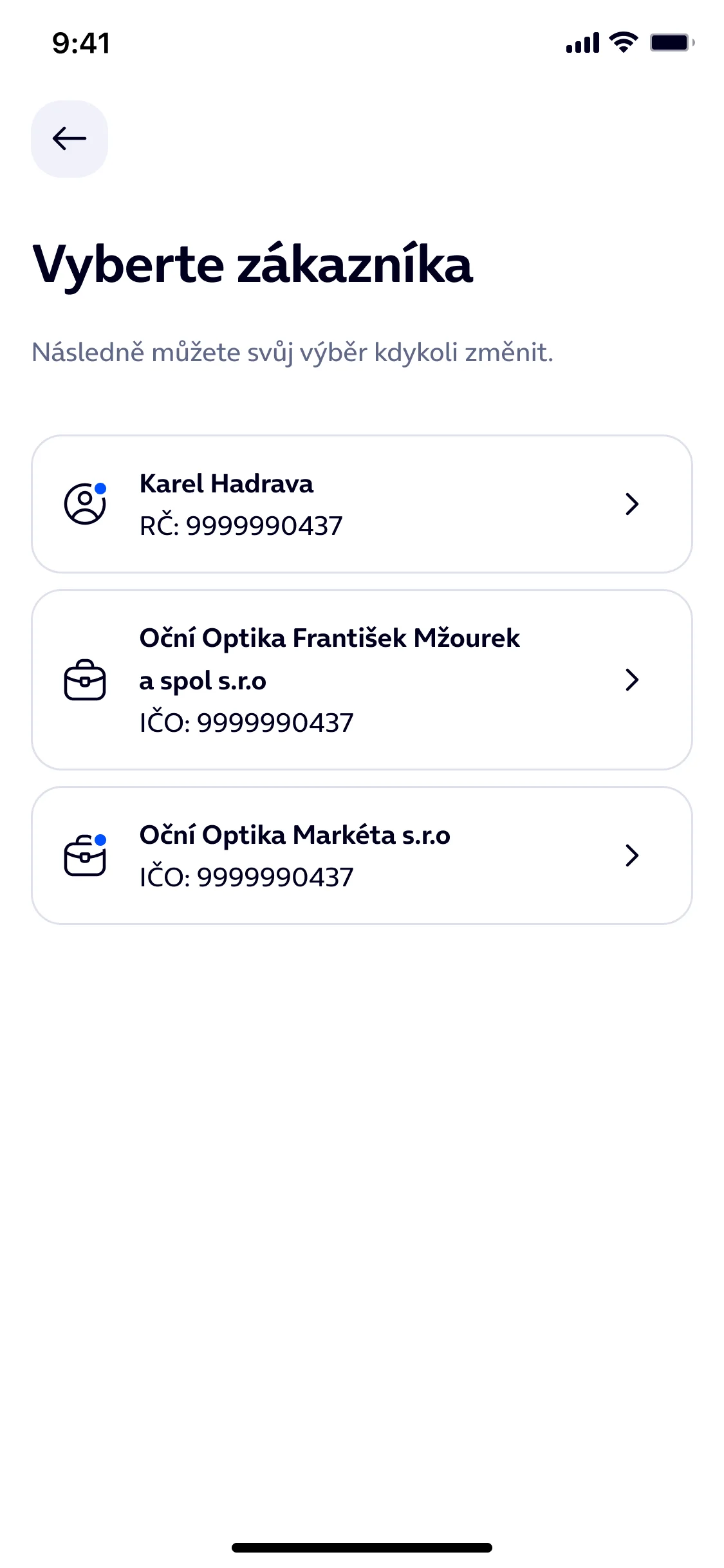Tap the briefcase icon for Oční Optika Markéta
Screen dimensions: 724x1568
(84, 856)
